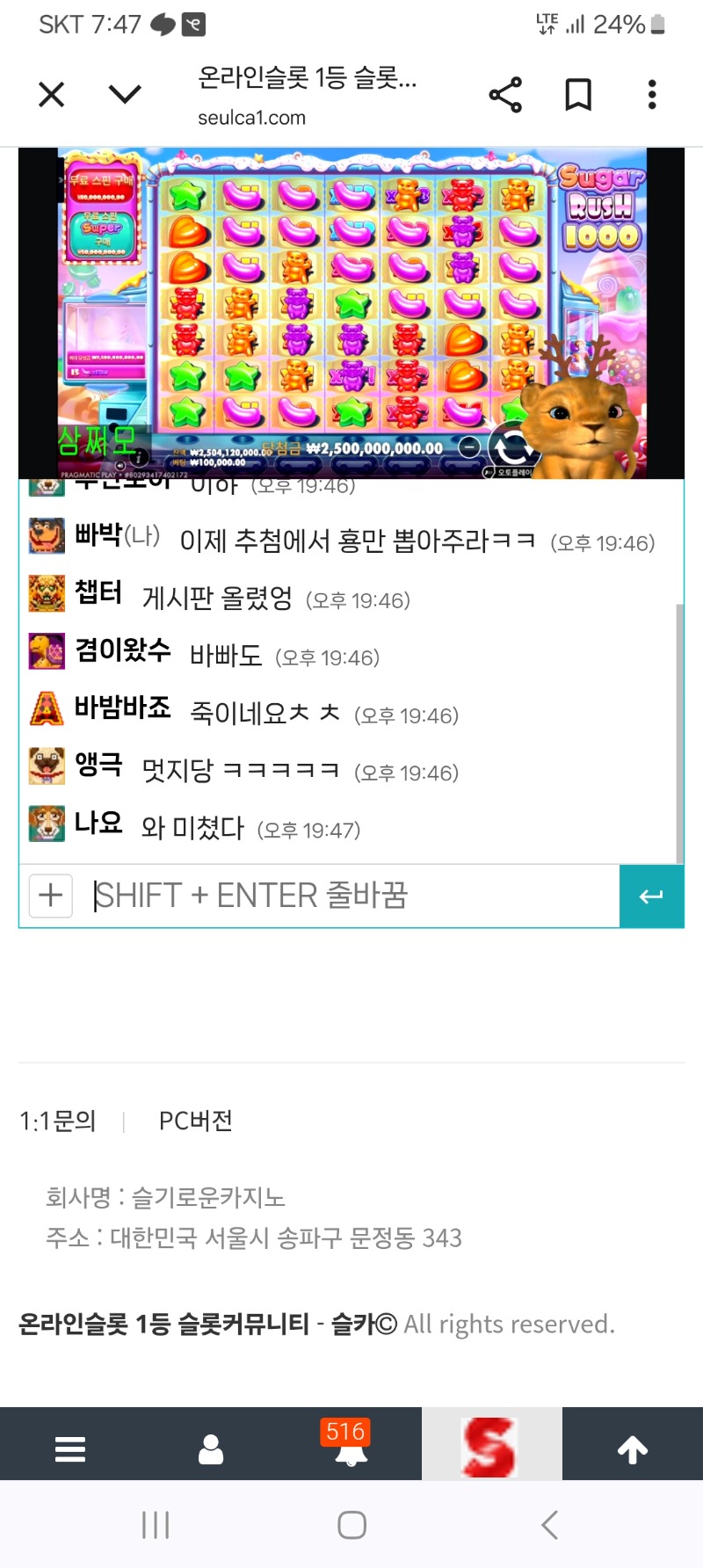Open the browser overflow menu

(651, 94)
